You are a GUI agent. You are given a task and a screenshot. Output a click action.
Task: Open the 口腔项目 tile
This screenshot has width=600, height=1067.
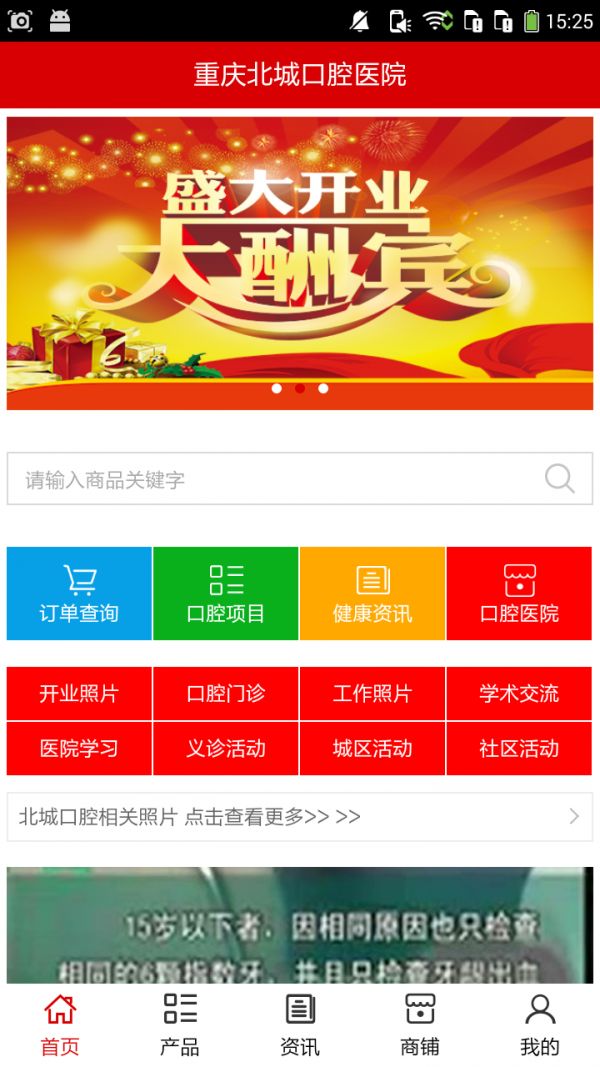(x=226, y=593)
